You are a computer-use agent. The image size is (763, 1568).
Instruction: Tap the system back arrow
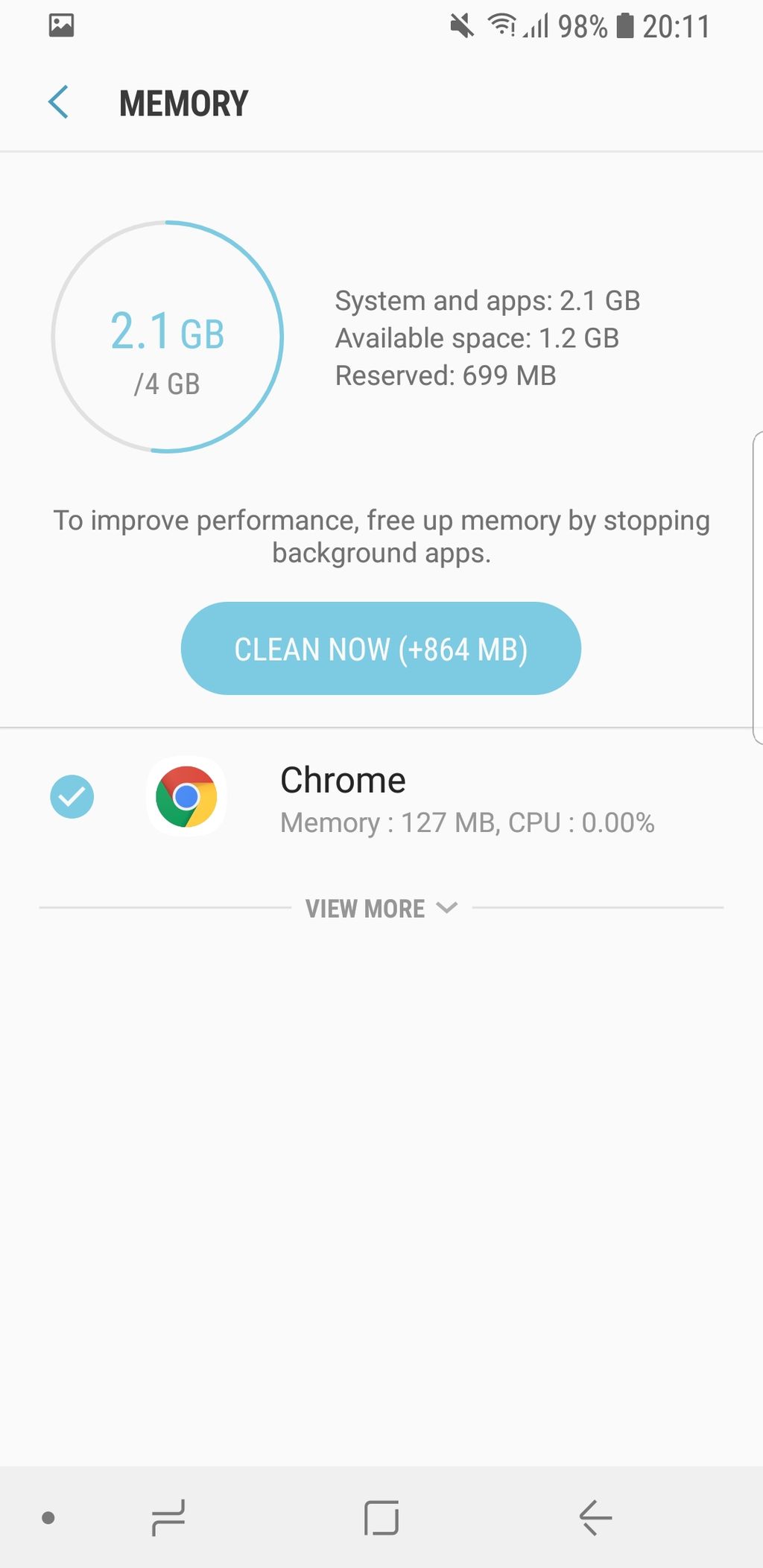click(x=595, y=1517)
